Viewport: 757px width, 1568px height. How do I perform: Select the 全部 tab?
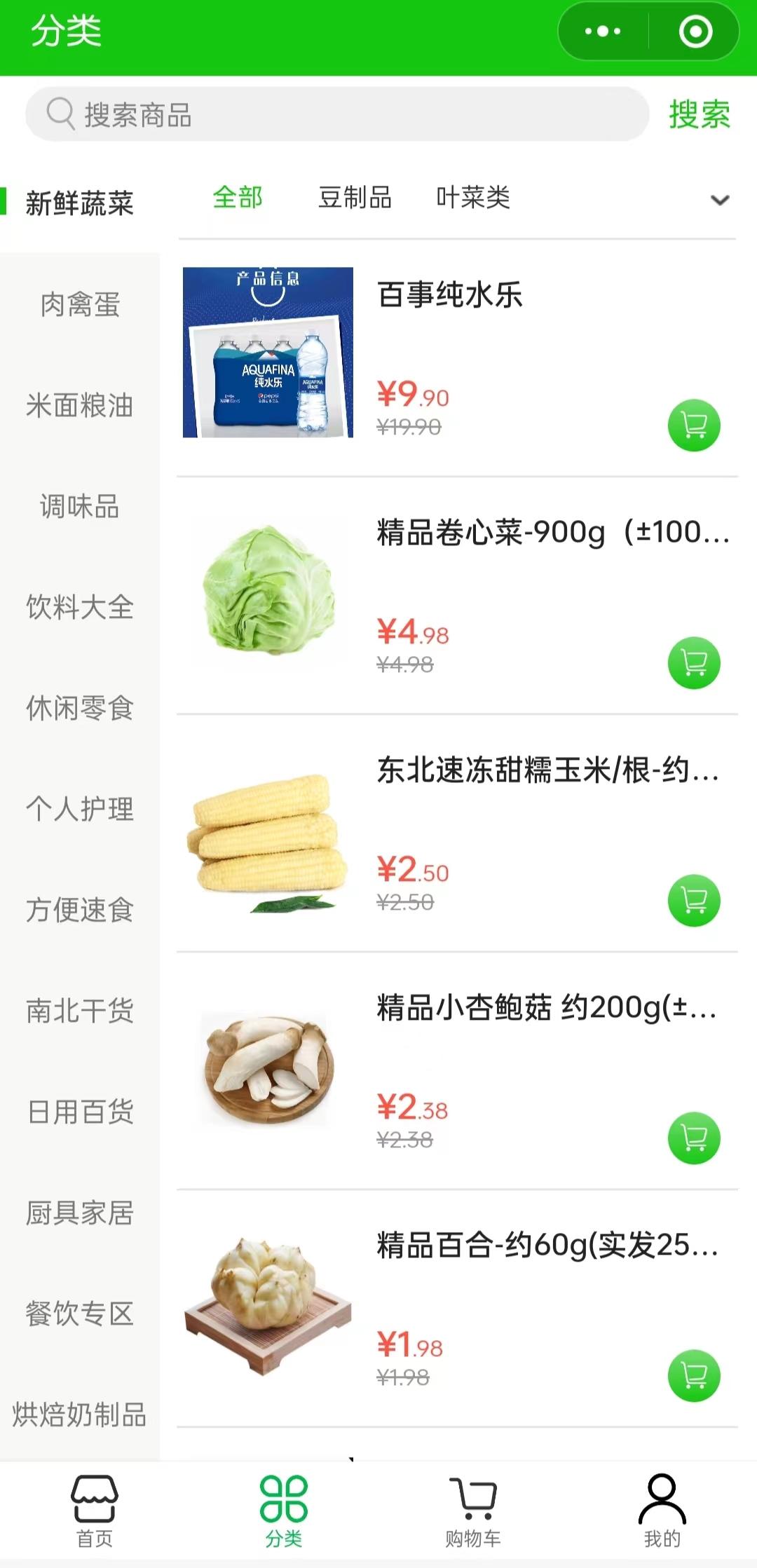click(x=238, y=200)
